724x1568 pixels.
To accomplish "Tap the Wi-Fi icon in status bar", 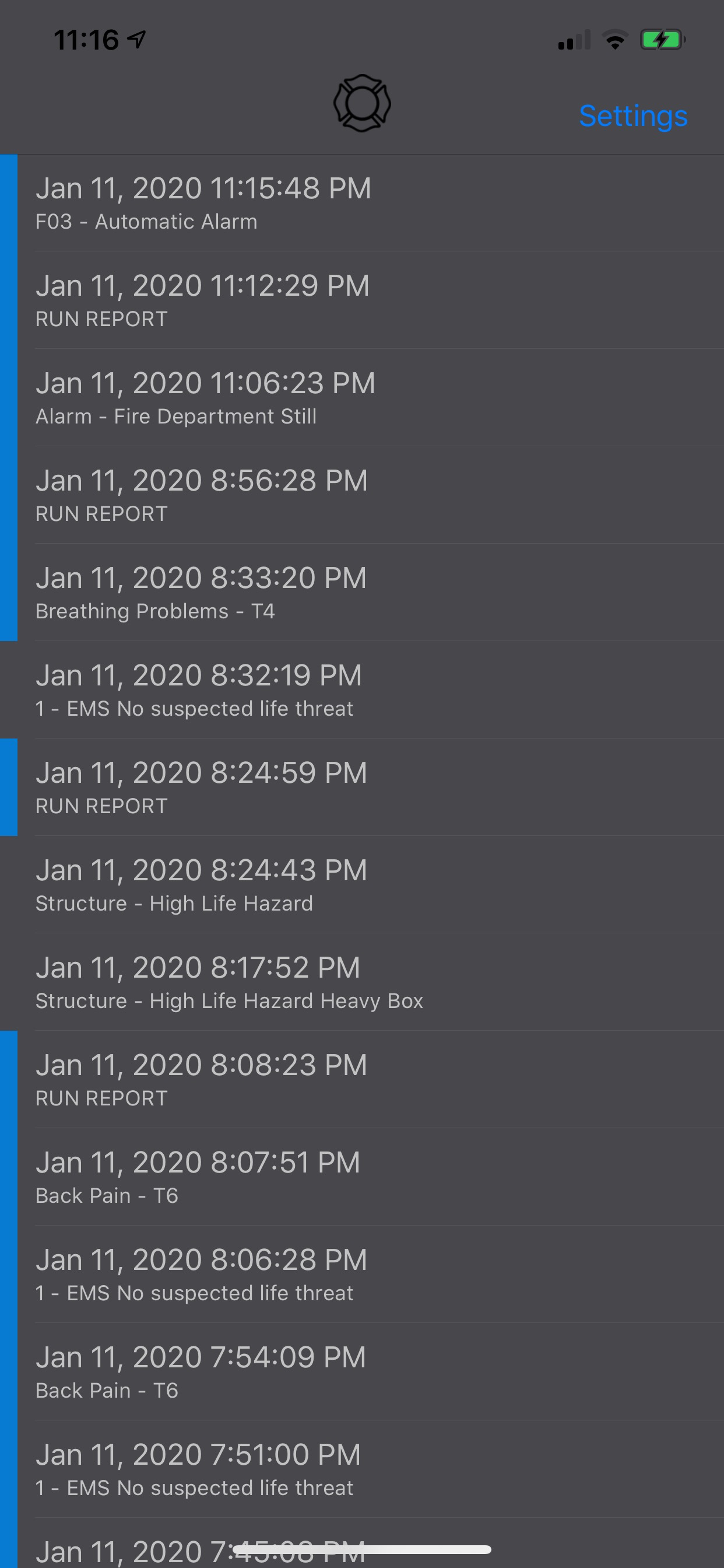I will 614,38.
